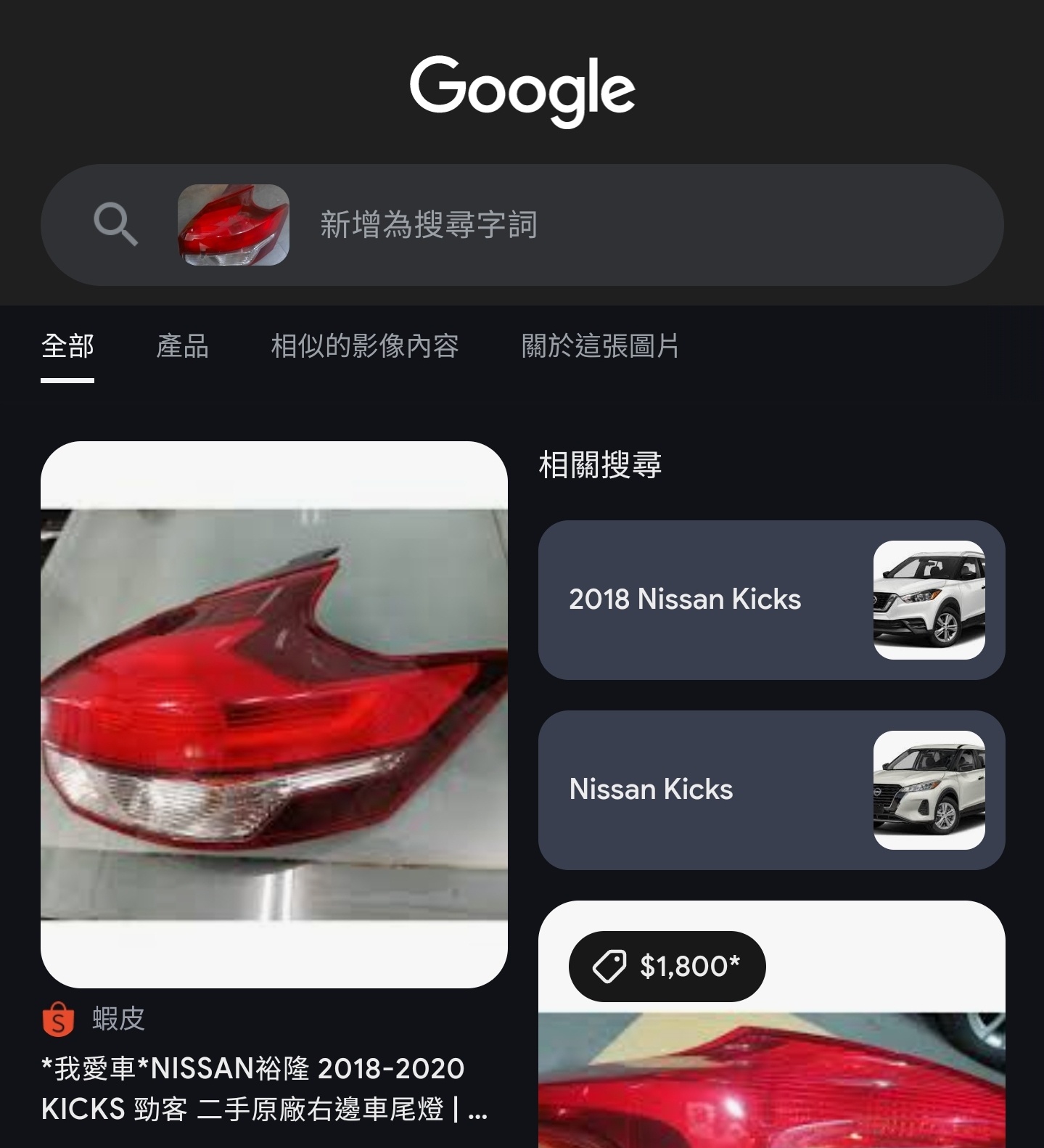Search related term 2018 Nissan Kicks
The height and width of the screenshot is (1148, 1044).
[771, 600]
